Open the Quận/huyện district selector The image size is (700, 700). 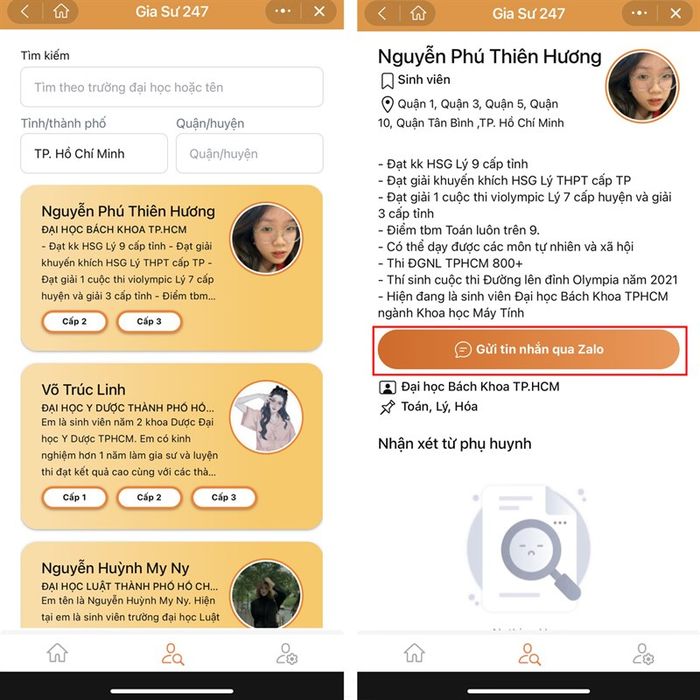pyautogui.click(x=249, y=154)
